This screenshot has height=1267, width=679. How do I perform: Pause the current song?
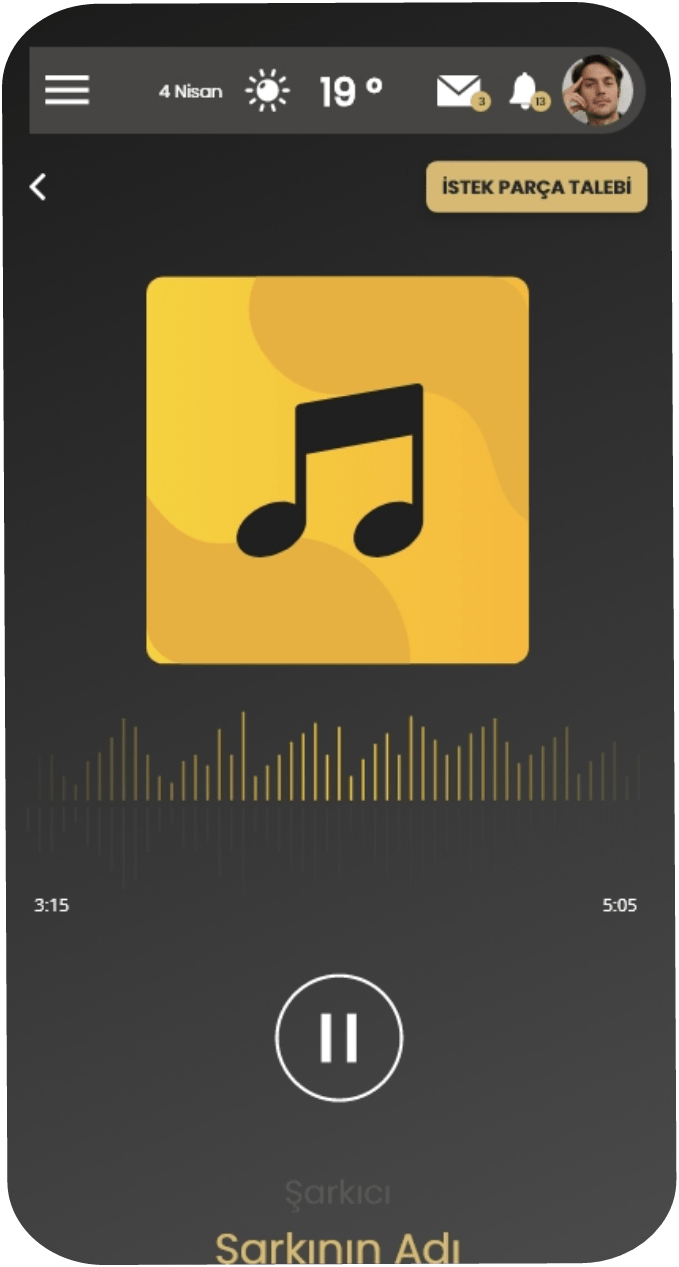[x=339, y=1037]
